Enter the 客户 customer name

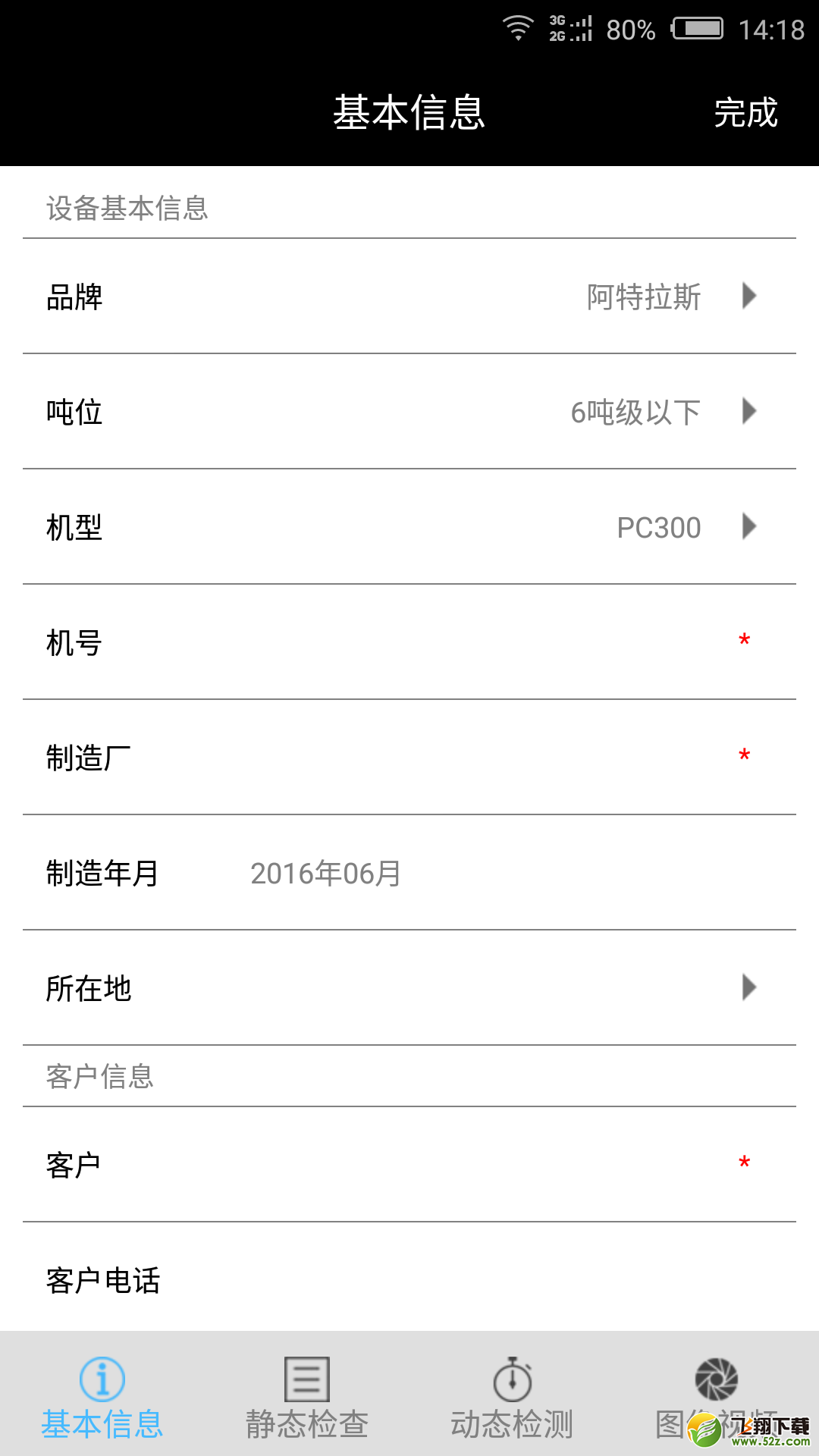409,1165
